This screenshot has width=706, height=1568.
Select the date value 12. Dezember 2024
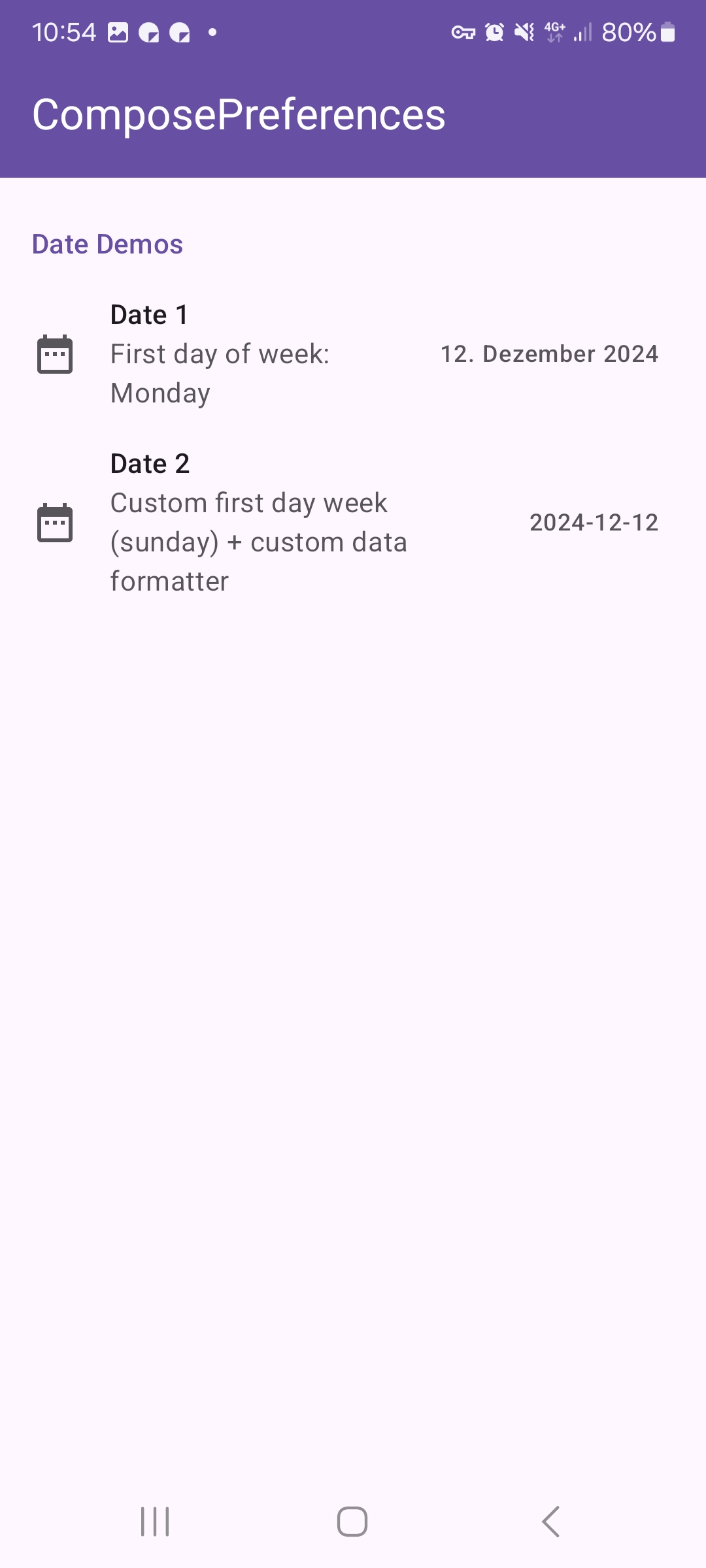click(549, 353)
